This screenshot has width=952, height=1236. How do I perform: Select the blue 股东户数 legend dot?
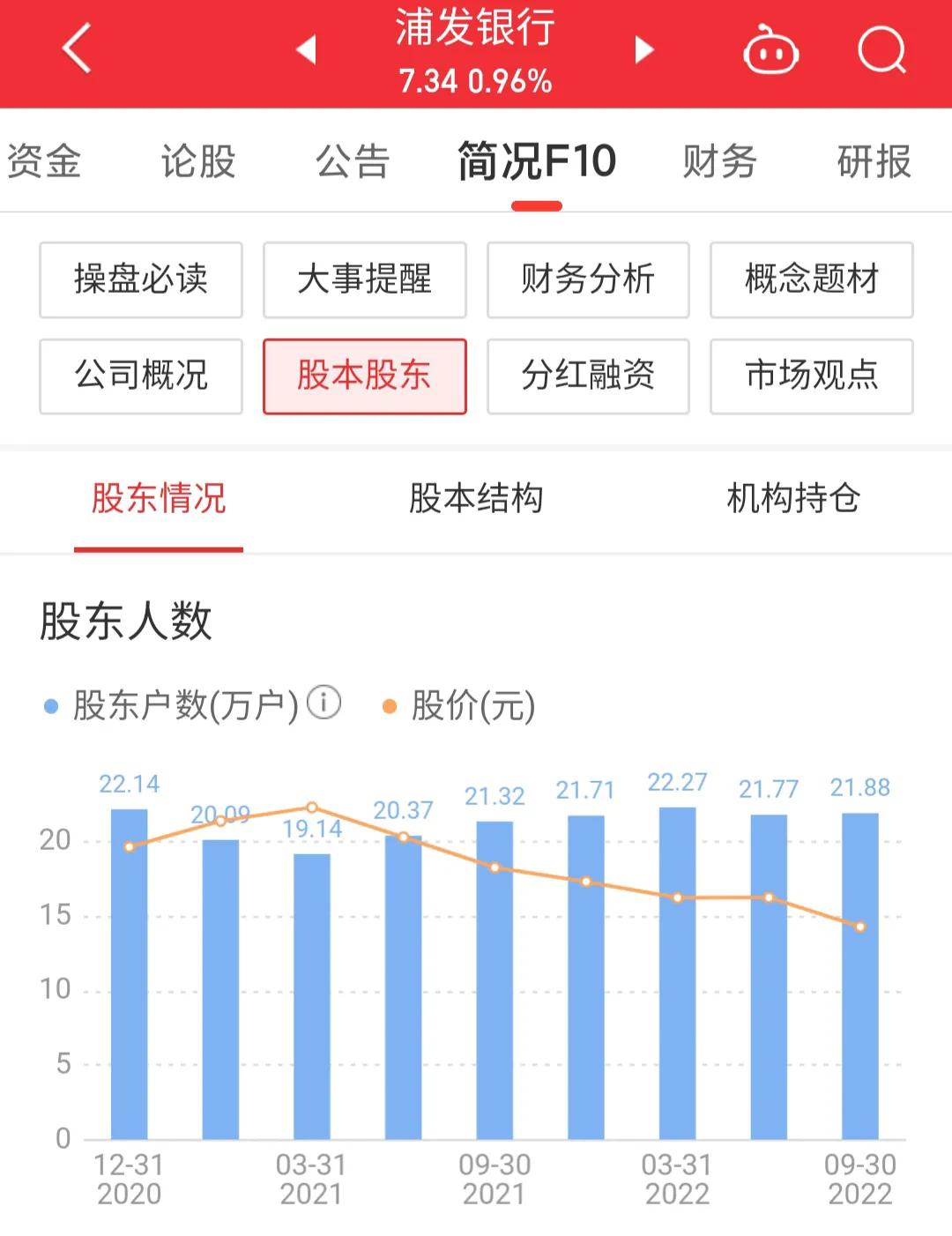[51, 704]
